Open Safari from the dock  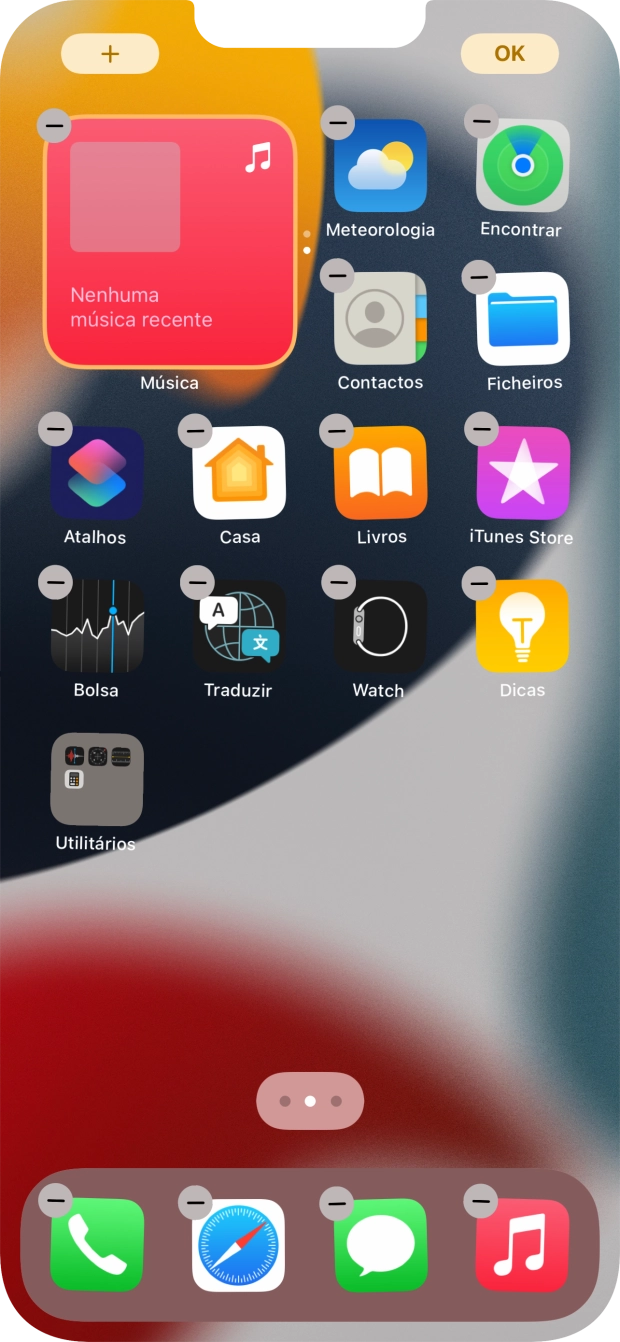(x=238, y=1245)
